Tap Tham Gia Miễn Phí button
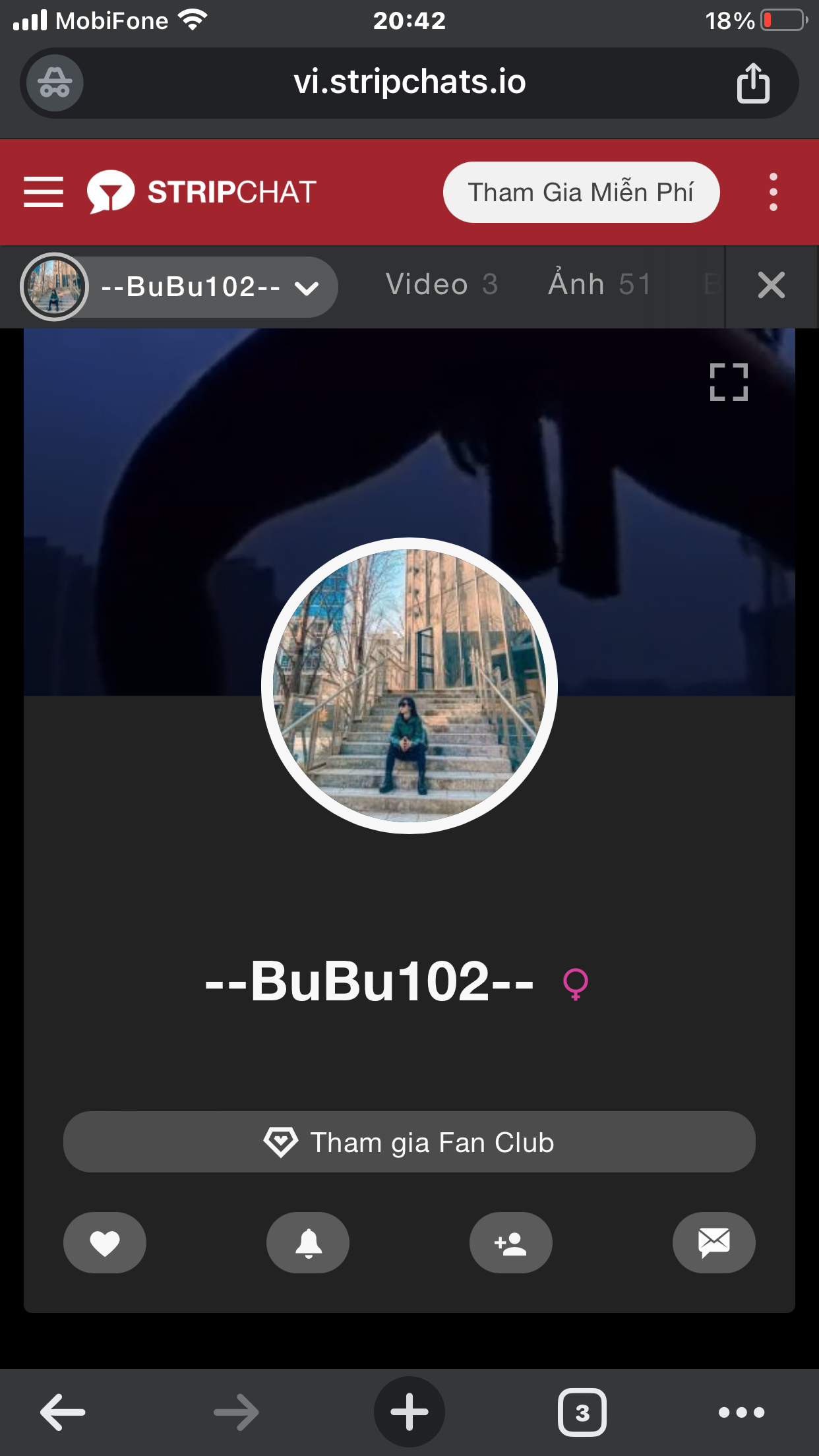Image resolution: width=819 pixels, height=1456 pixels. [581, 192]
